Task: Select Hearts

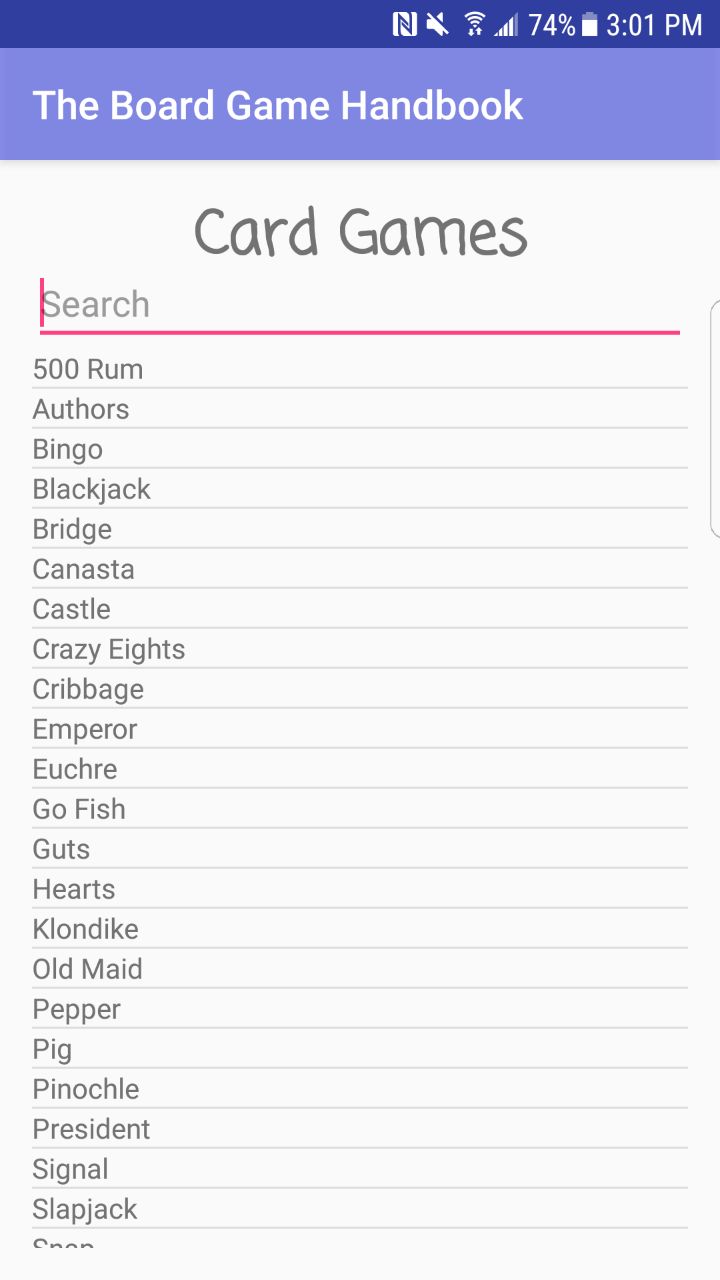Action: pyautogui.click(x=360, y=889)
